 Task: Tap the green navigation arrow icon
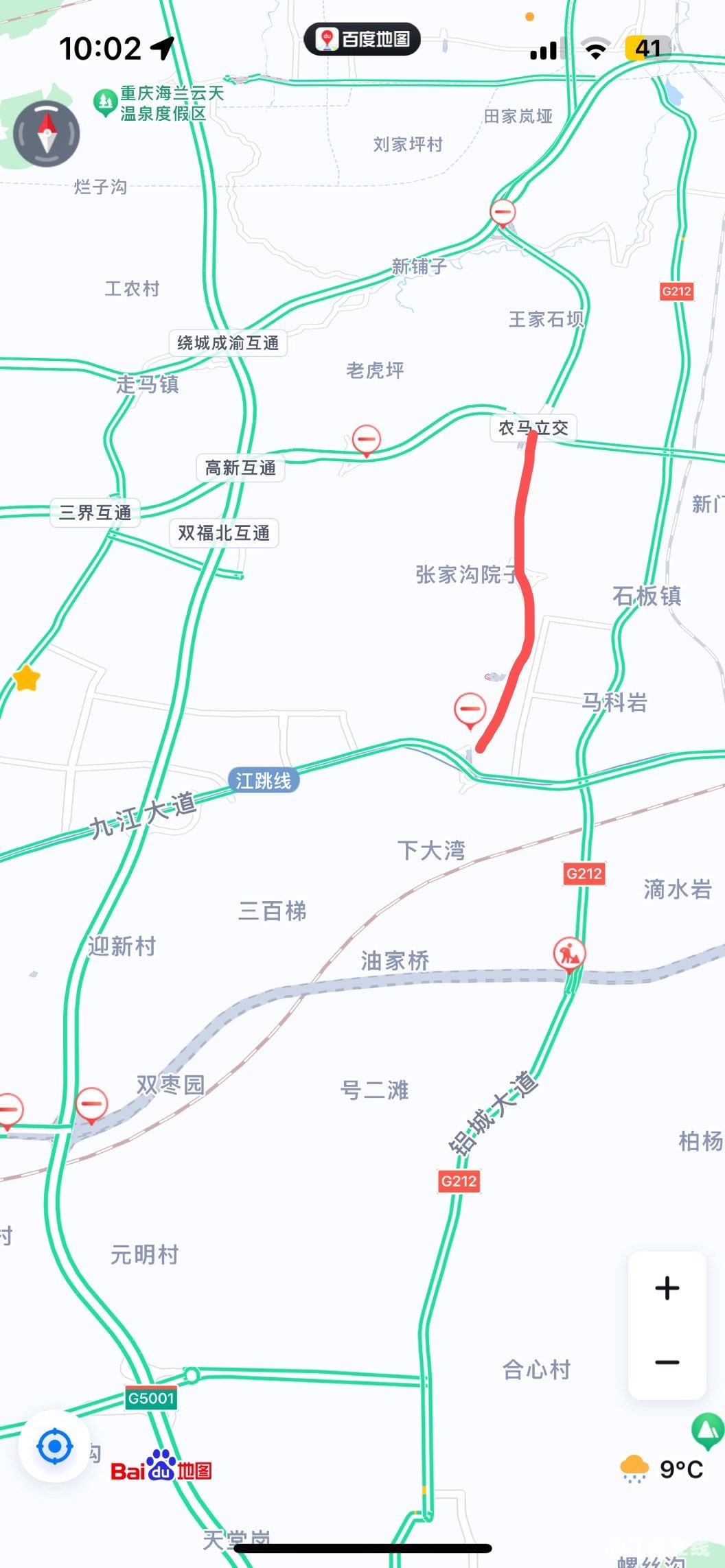(x=707, y=1429)
